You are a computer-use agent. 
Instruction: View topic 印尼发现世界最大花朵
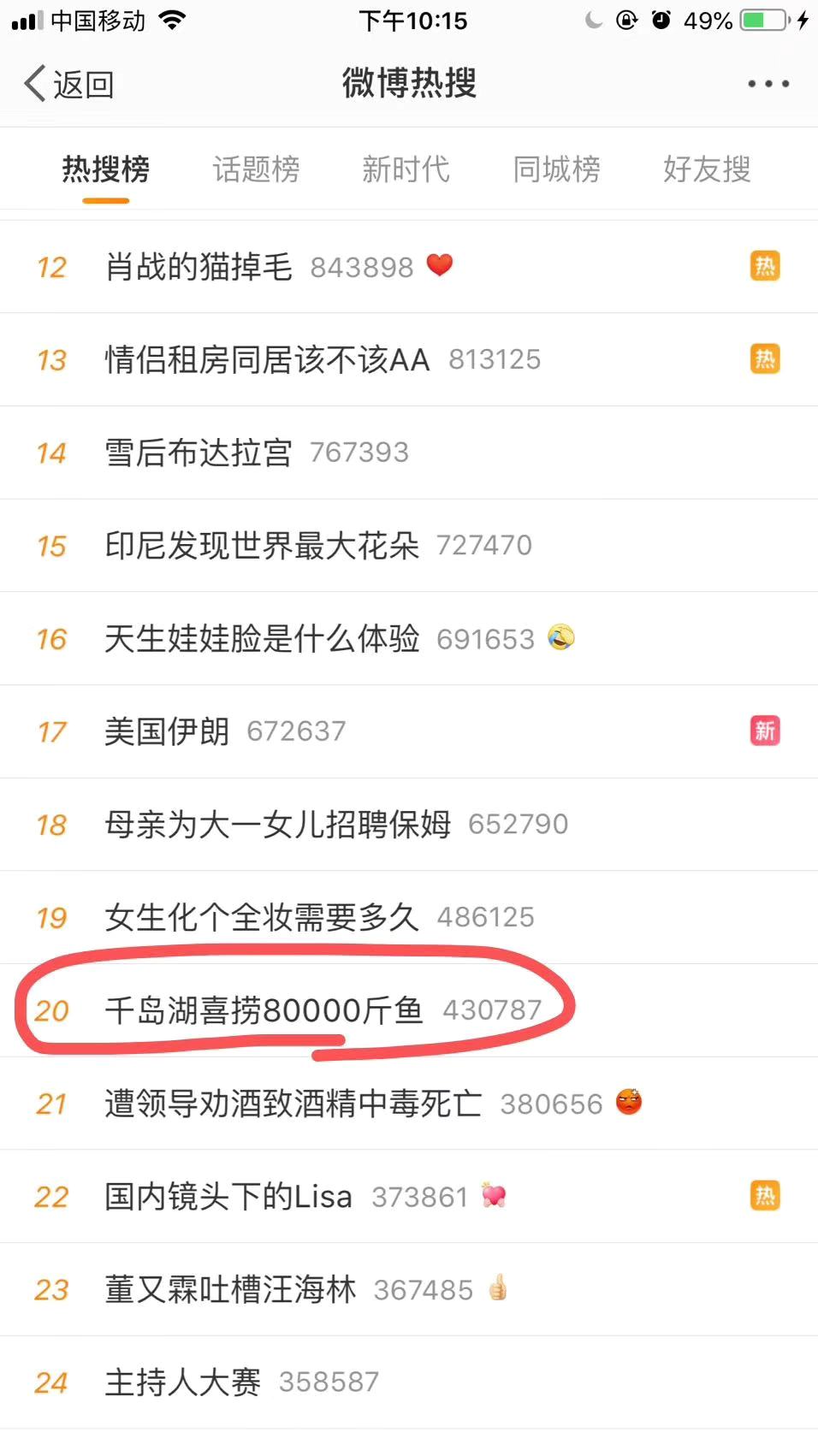(409, 546)
